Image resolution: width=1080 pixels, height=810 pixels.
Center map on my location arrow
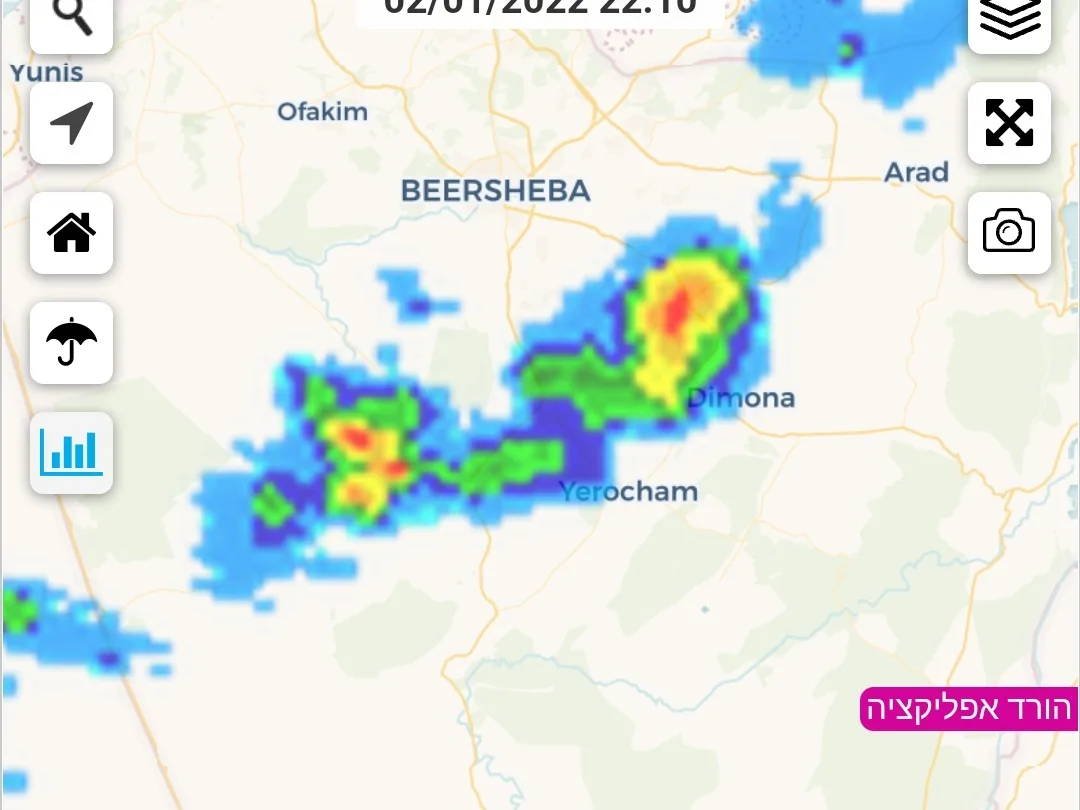pos(71,123)
